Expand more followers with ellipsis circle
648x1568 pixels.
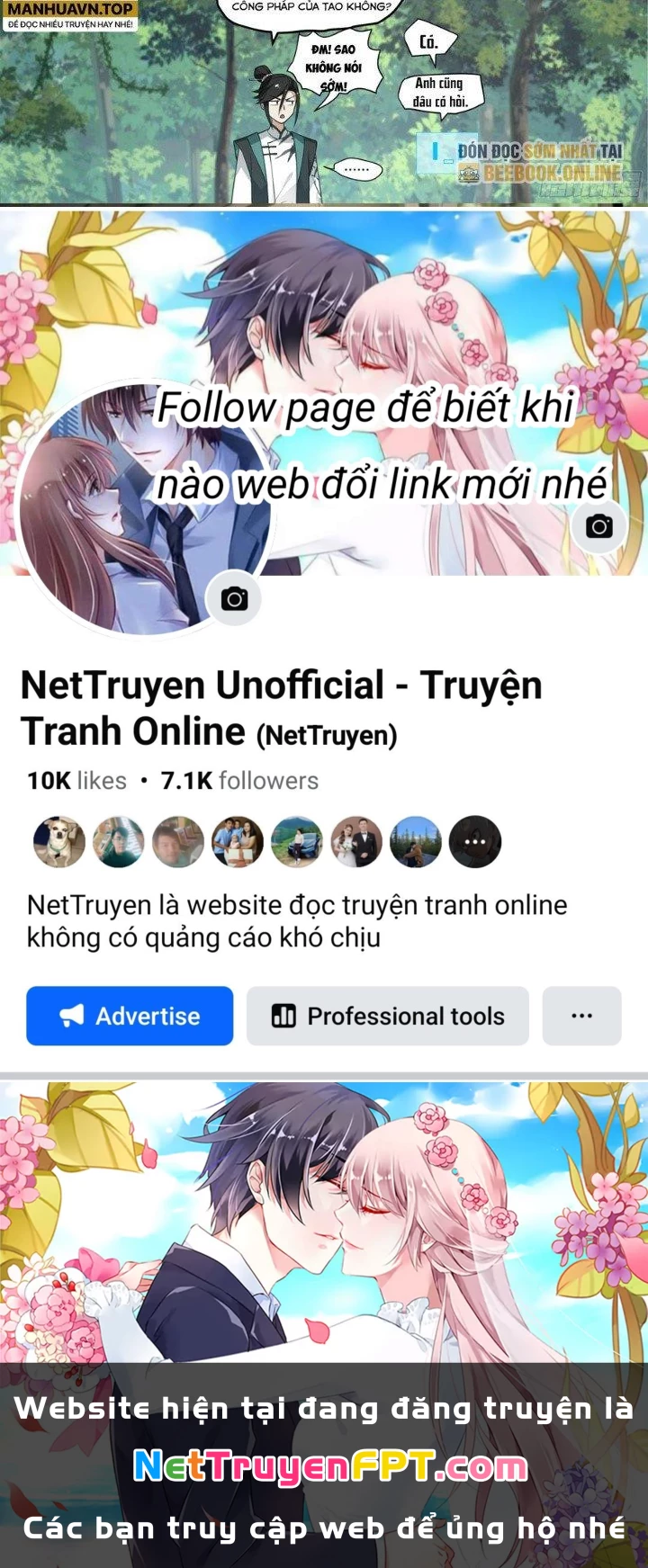click(x=473, y=841)
